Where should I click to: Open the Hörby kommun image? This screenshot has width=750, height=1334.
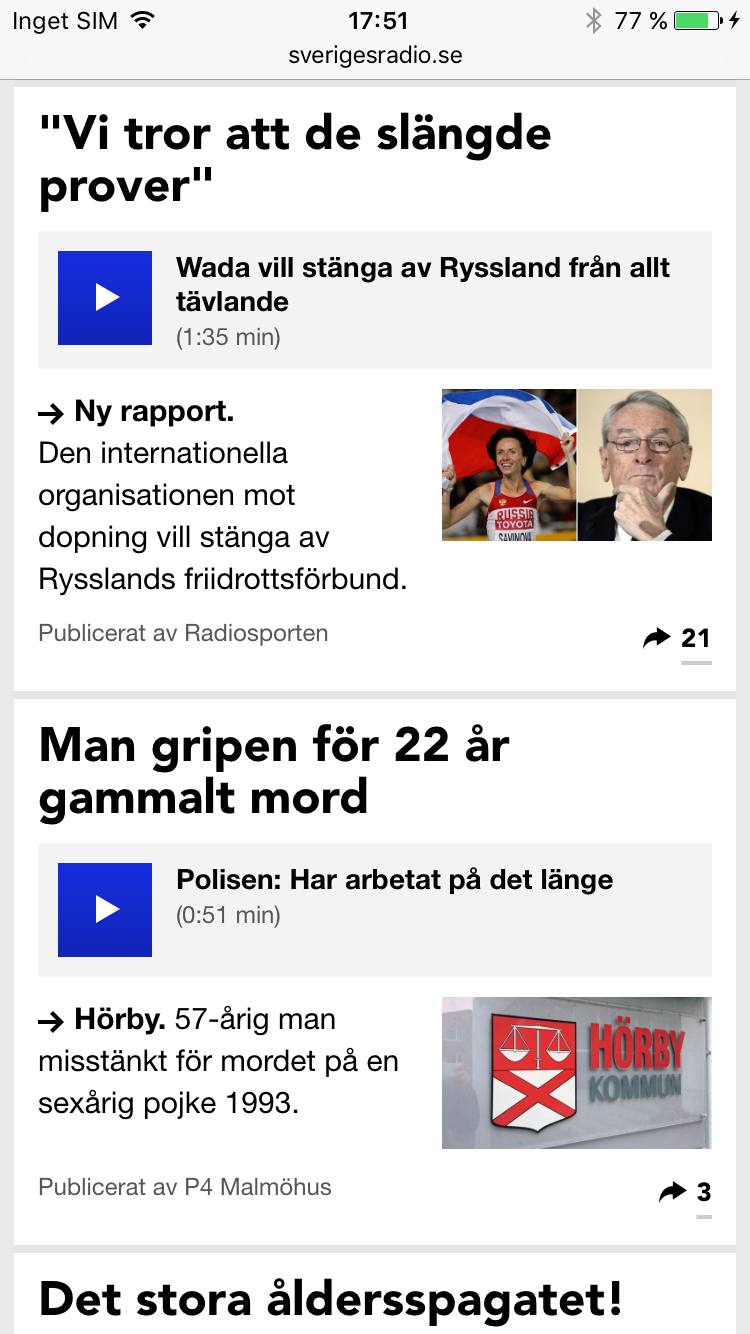pyautogui.click(x=577, y=1072)
